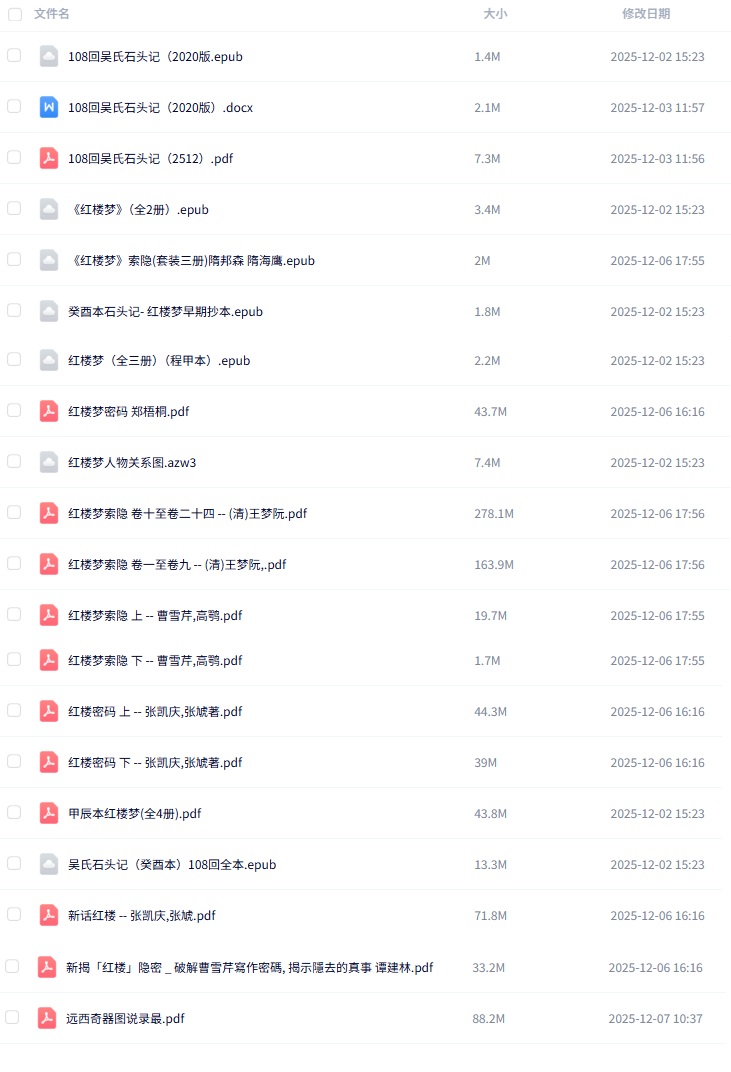Check the box for 癸酉本石头记 epub
731x1072 pixels.
click(14, 310)
